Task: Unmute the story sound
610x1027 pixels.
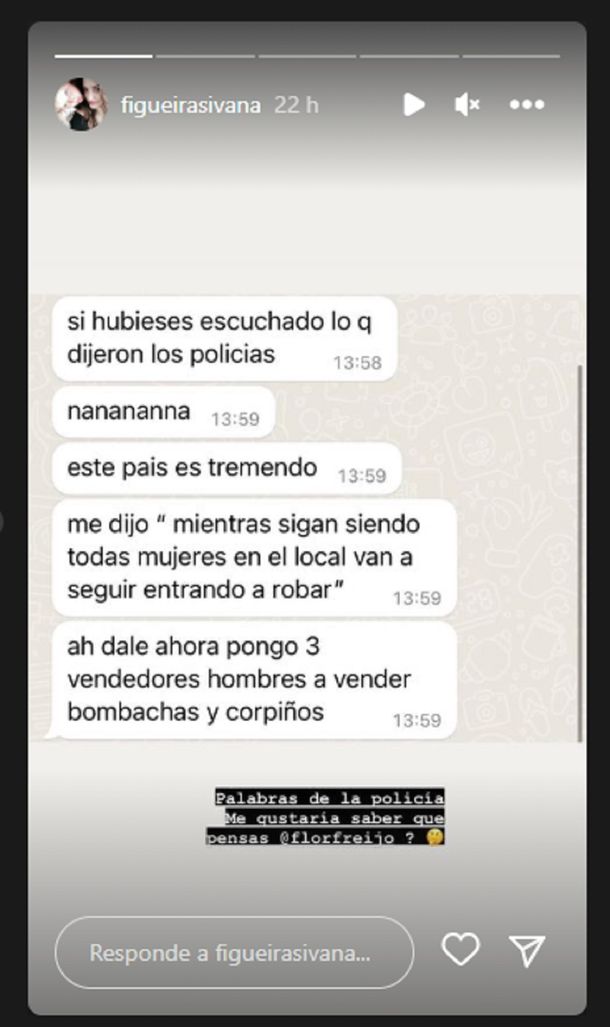Action: point(467,104)
